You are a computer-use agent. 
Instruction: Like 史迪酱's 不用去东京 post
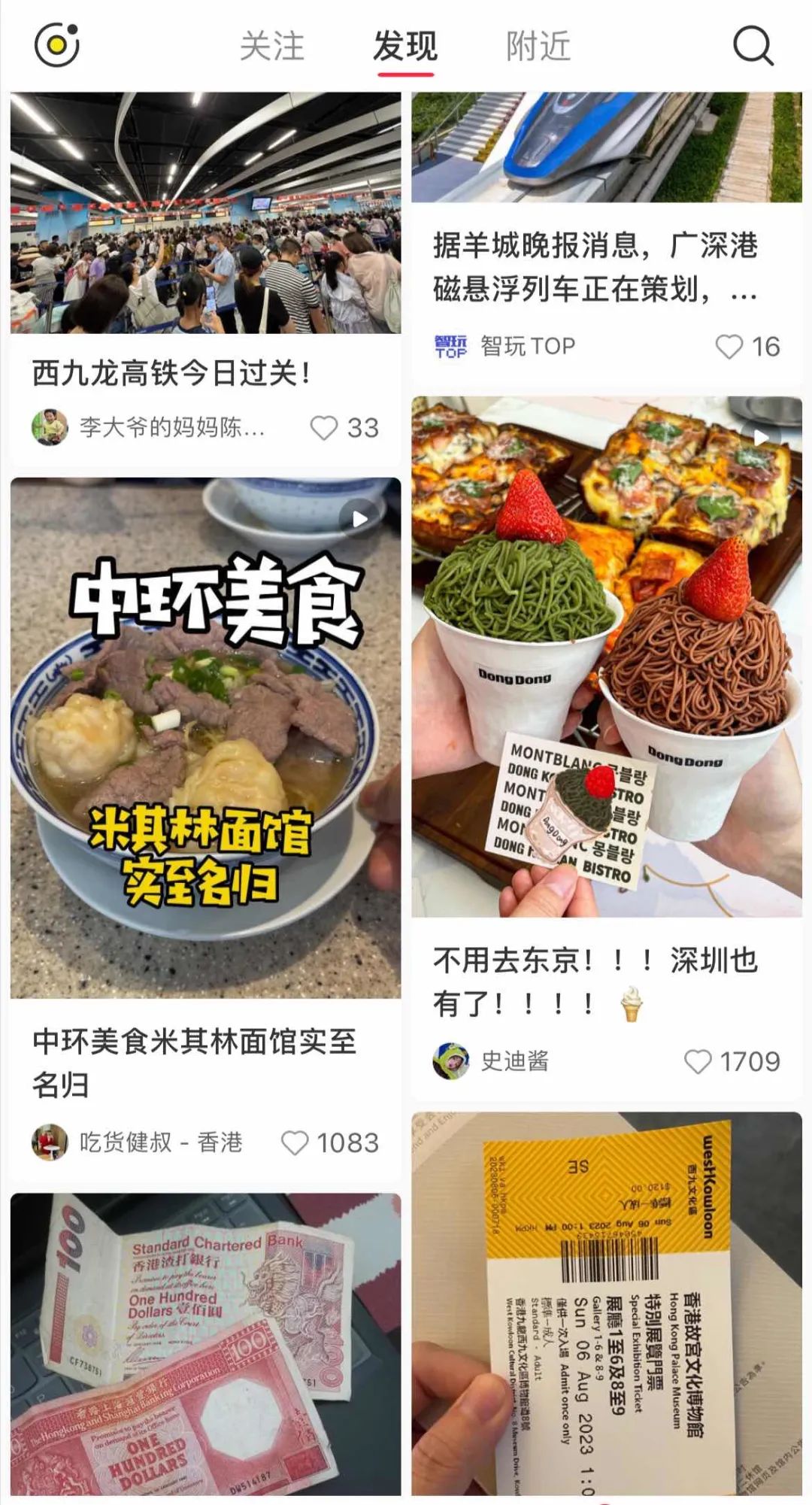click(698, 1061)
